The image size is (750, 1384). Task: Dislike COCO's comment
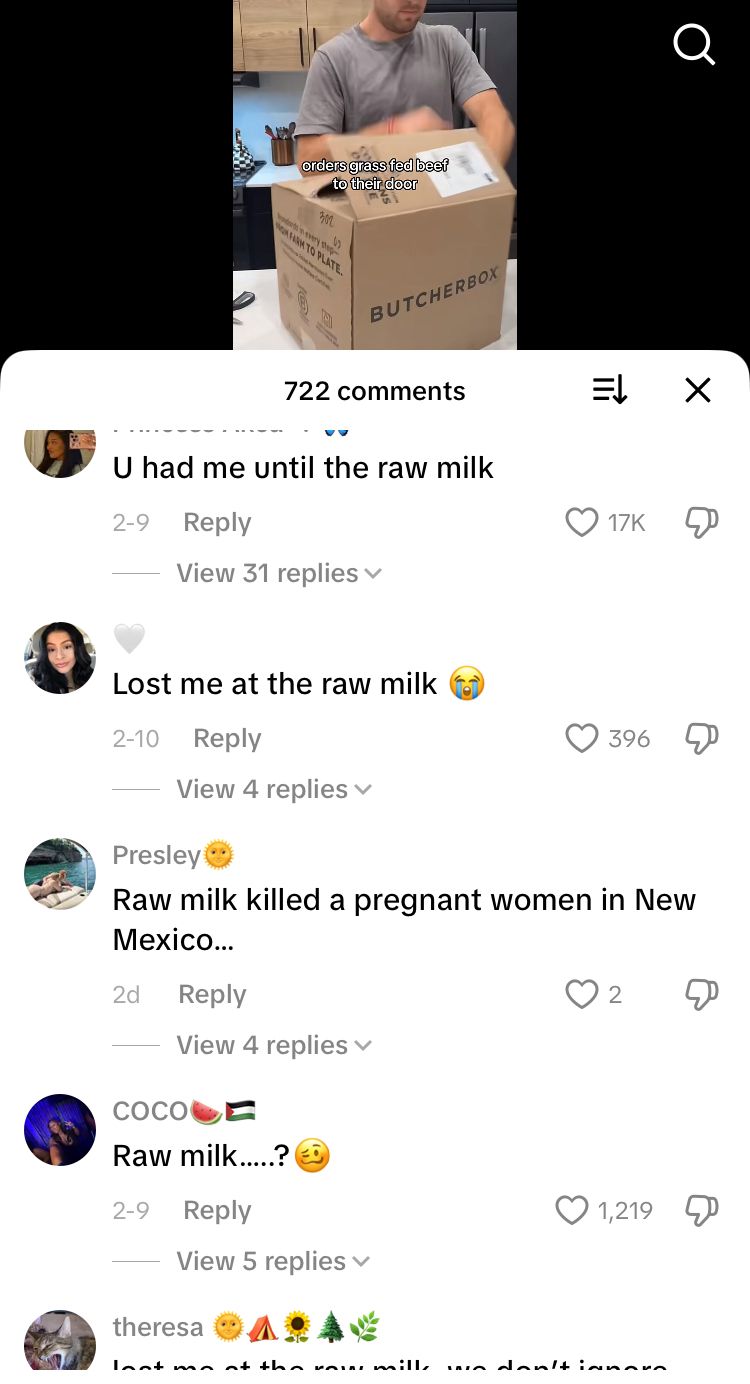click(x=701, y=1210)
